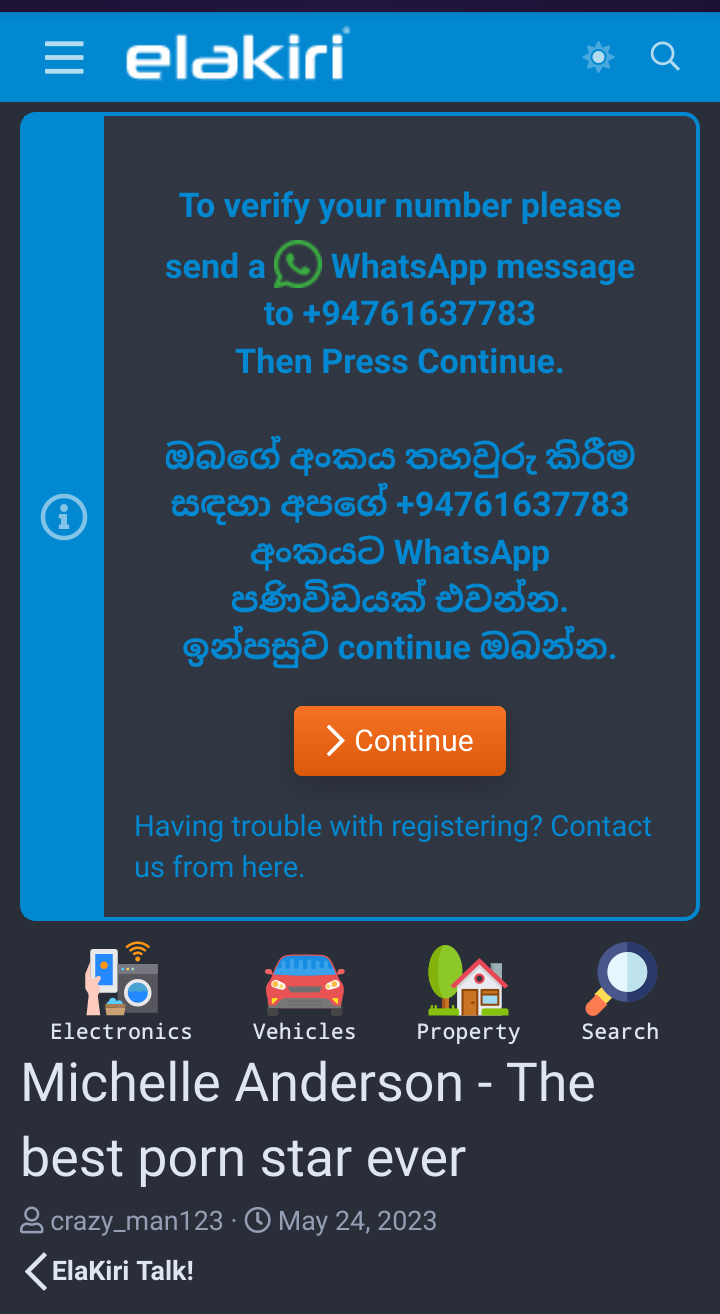The width and height of the screenshot is (720, 1314).
Task: Browse the Vehicles category
Action: (304, 993)
